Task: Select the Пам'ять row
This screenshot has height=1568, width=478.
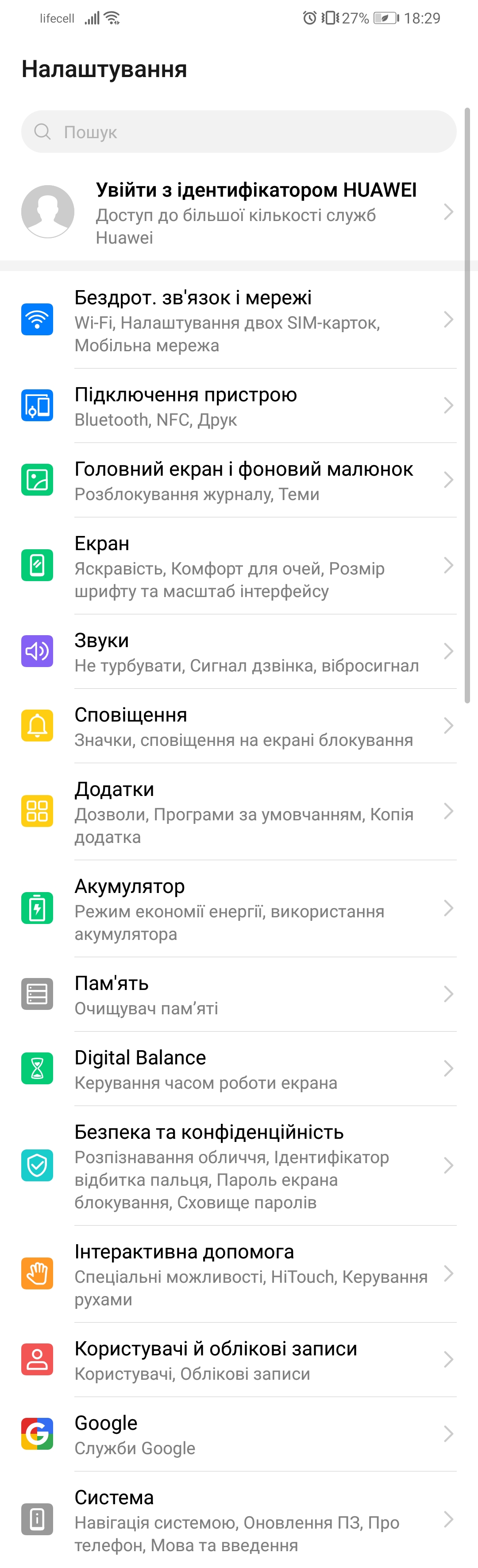Action: coord(239,994)
